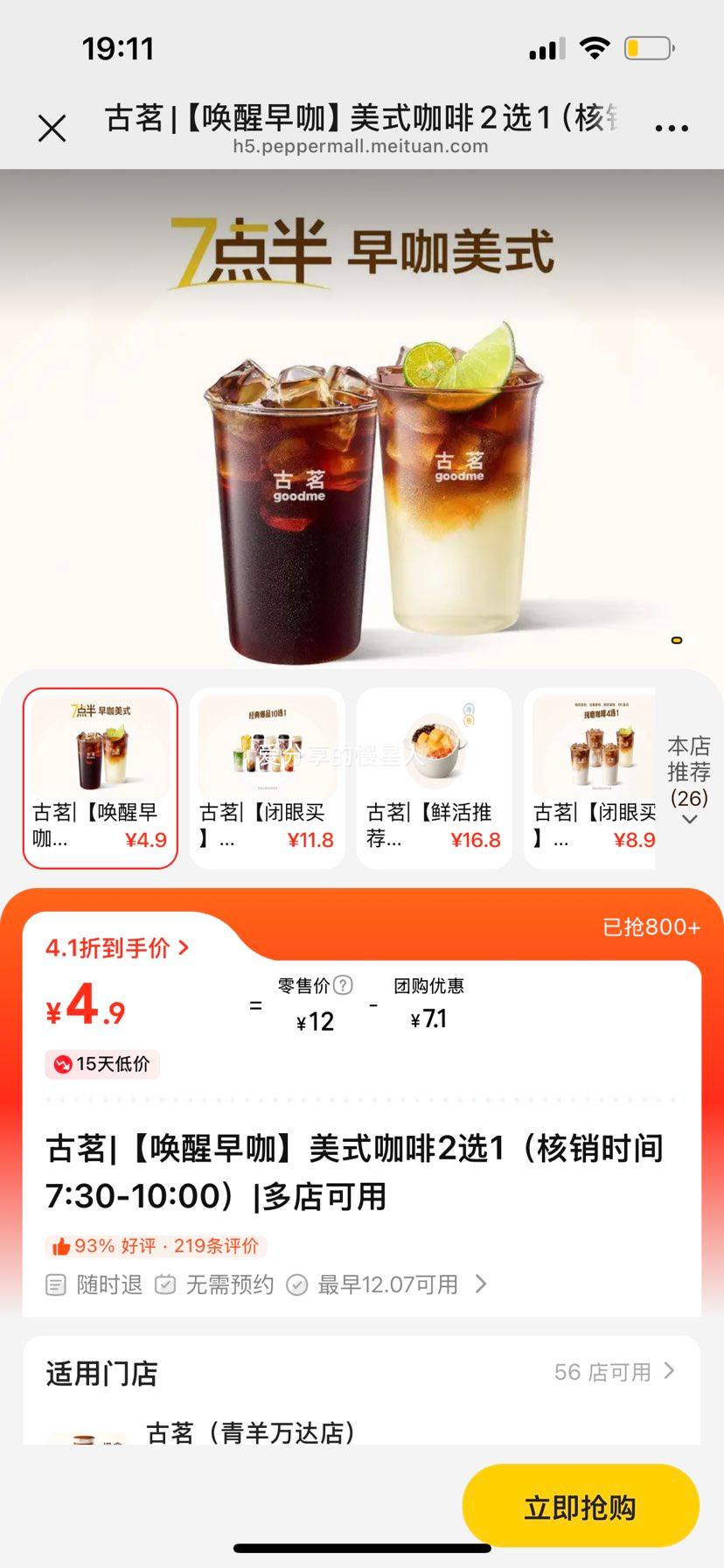Open the more options menu (three dots)
Viewport: 724px width, 1568px height.
coord(670,128)
